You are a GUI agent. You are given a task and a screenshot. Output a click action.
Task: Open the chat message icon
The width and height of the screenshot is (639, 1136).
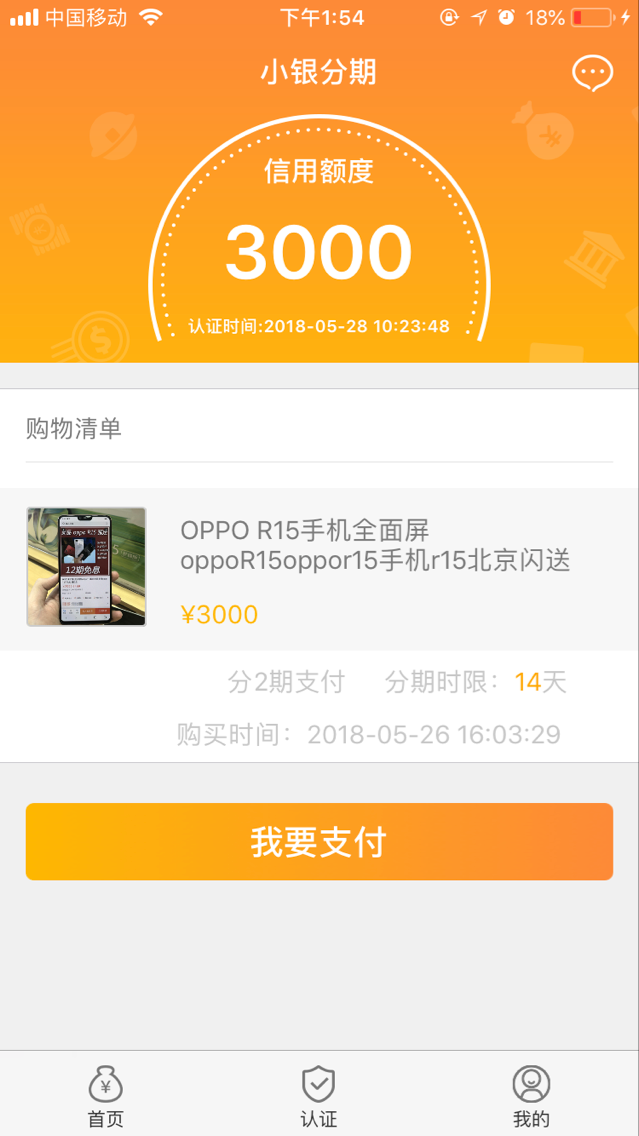pos(591,73)
